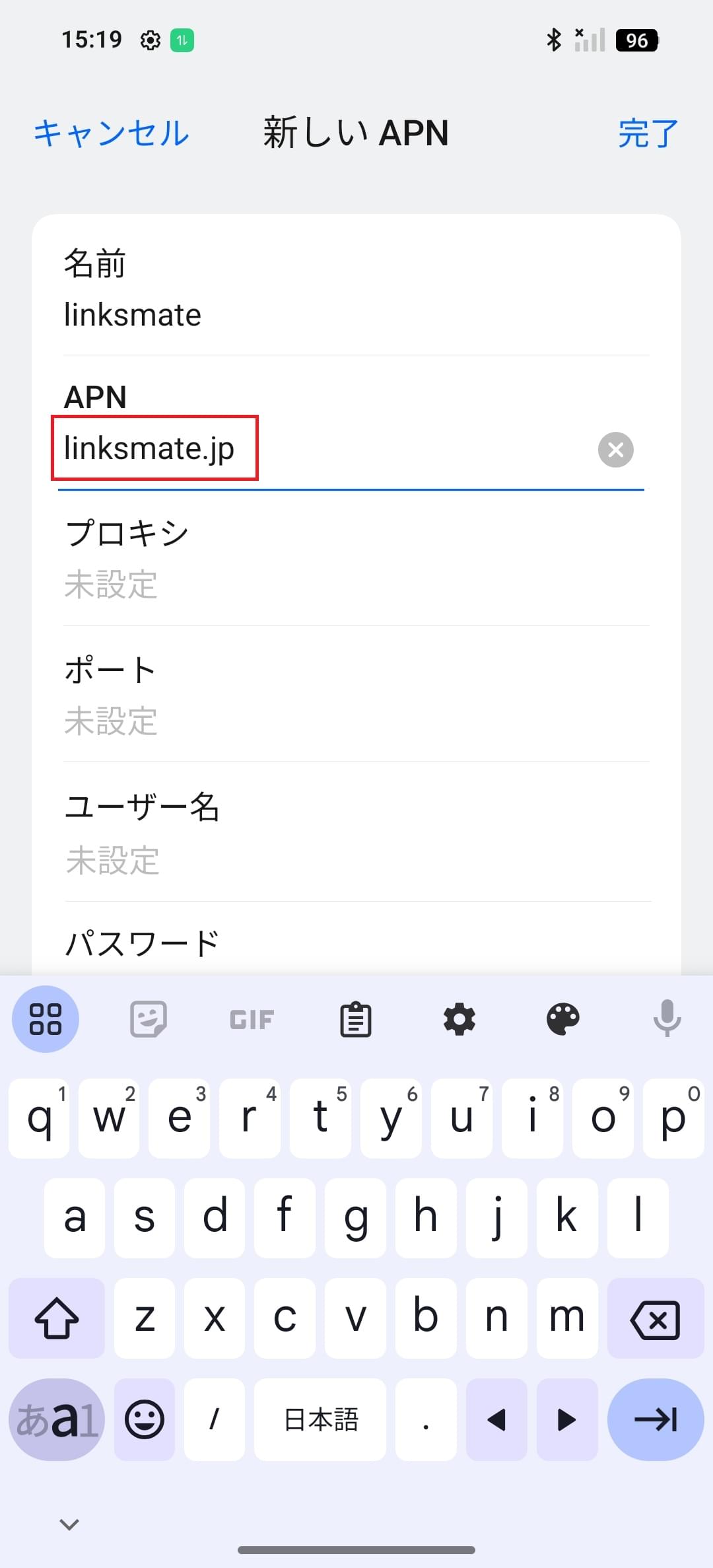Clear the APN text with the X button
Screen dimensions: 713x1568
click(x=615, y=450)
